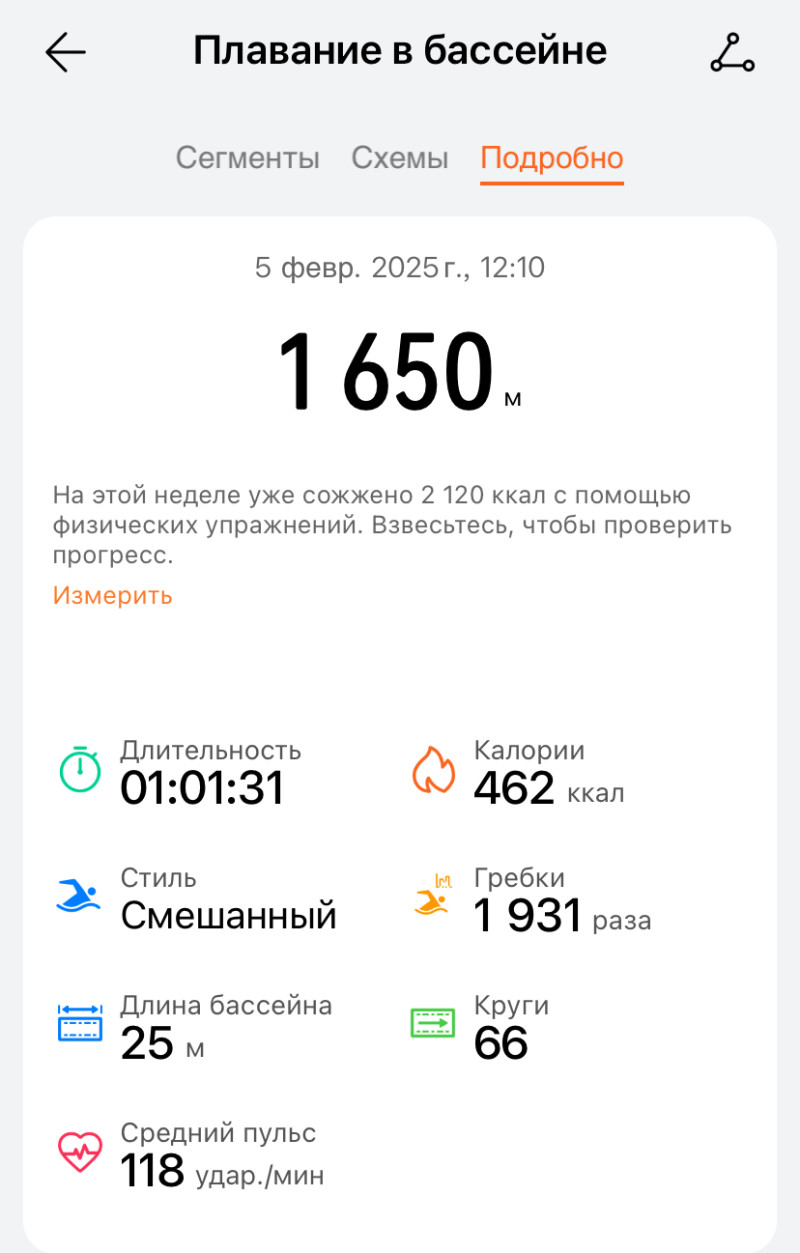Screen dimensions: 800x1253
Task: Tap the Измерить link
Action: [112, 596]
